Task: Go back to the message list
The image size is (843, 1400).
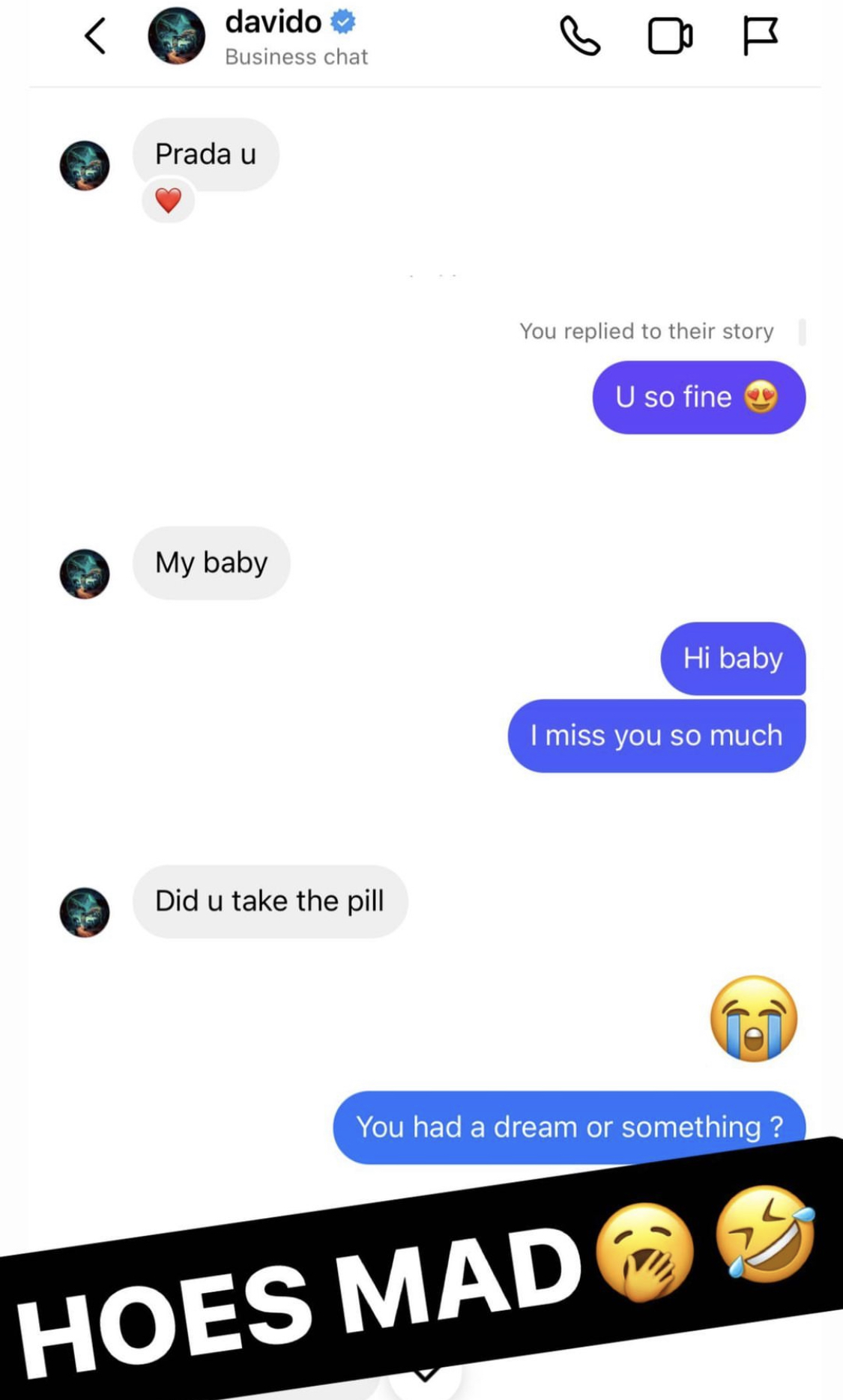Action: 95,37
